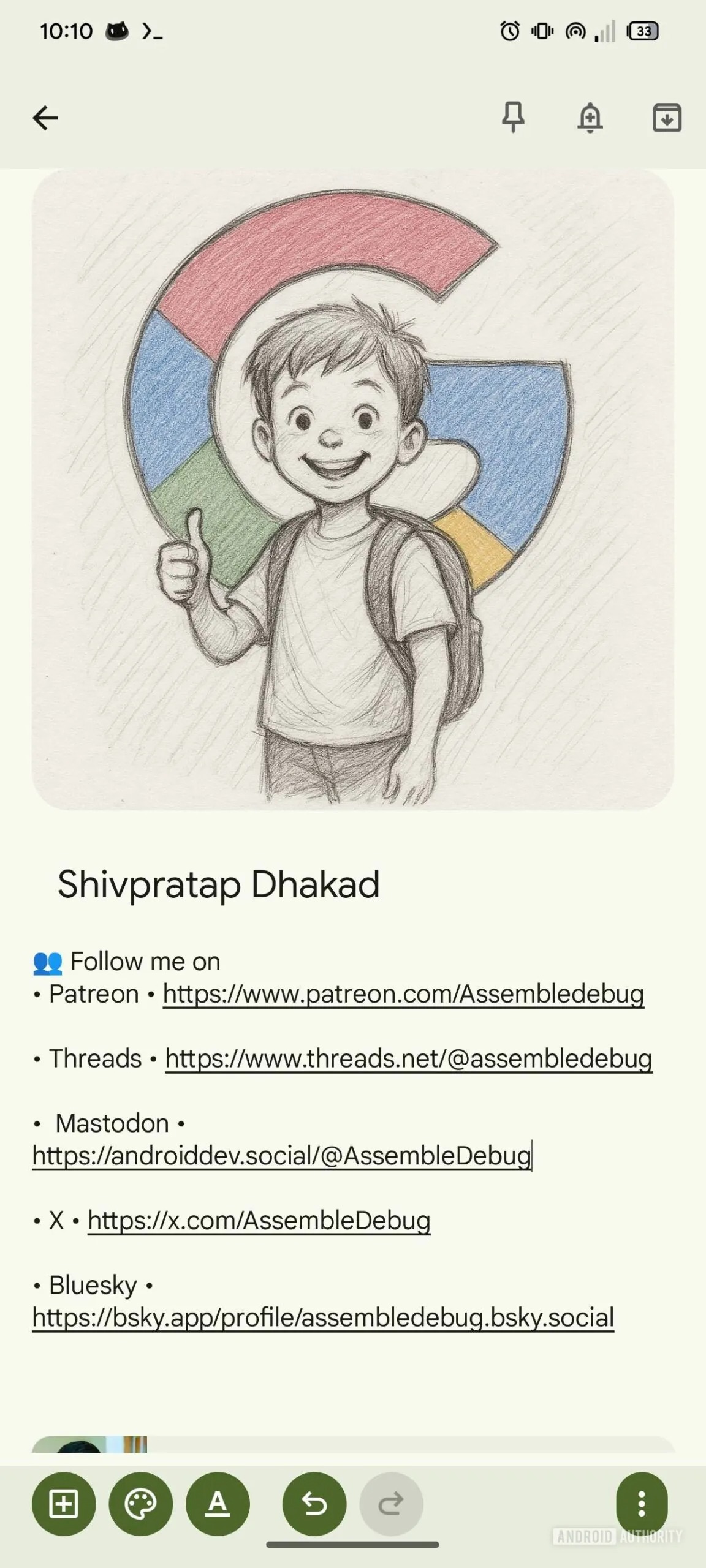
Task: Tap the add attachment plus button
Action: (x=64, y=1504)
